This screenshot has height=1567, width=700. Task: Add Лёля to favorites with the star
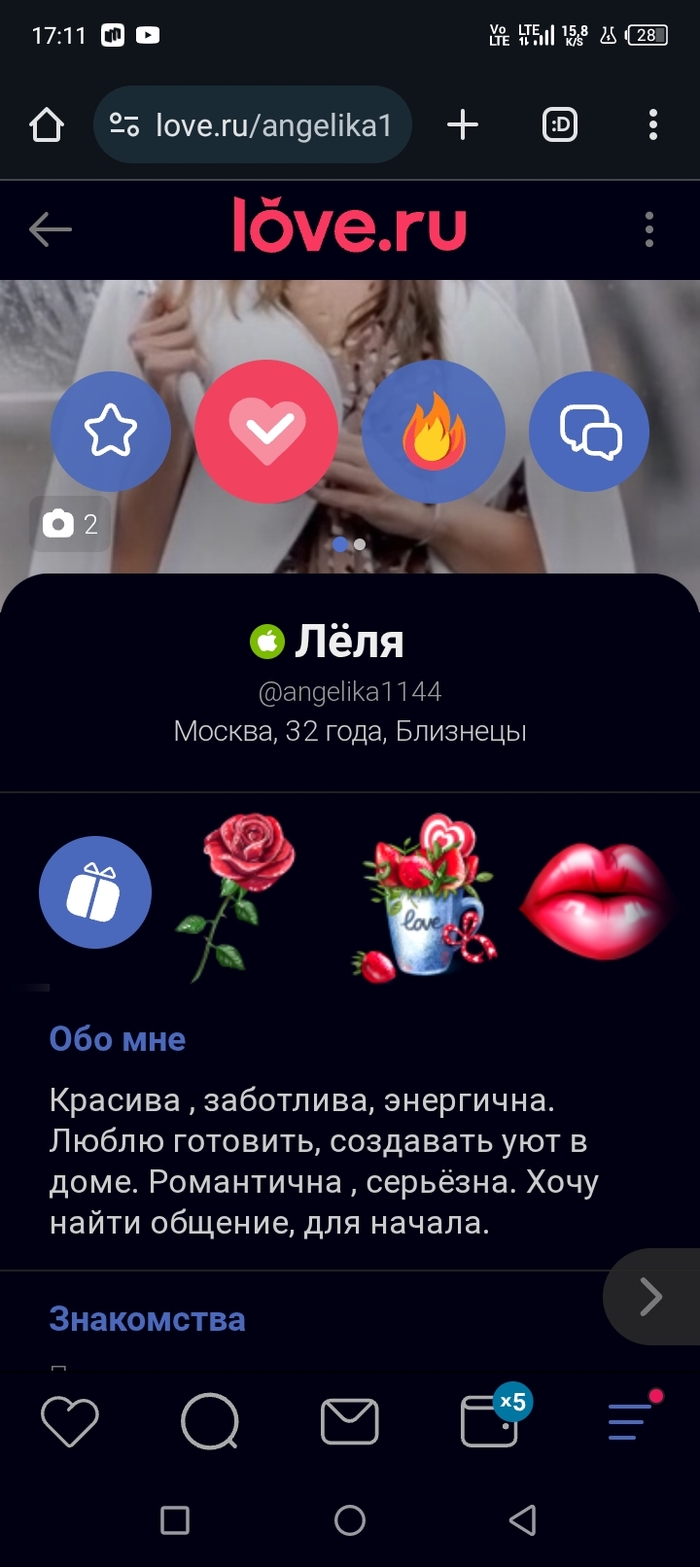click(x=110, y=431)
